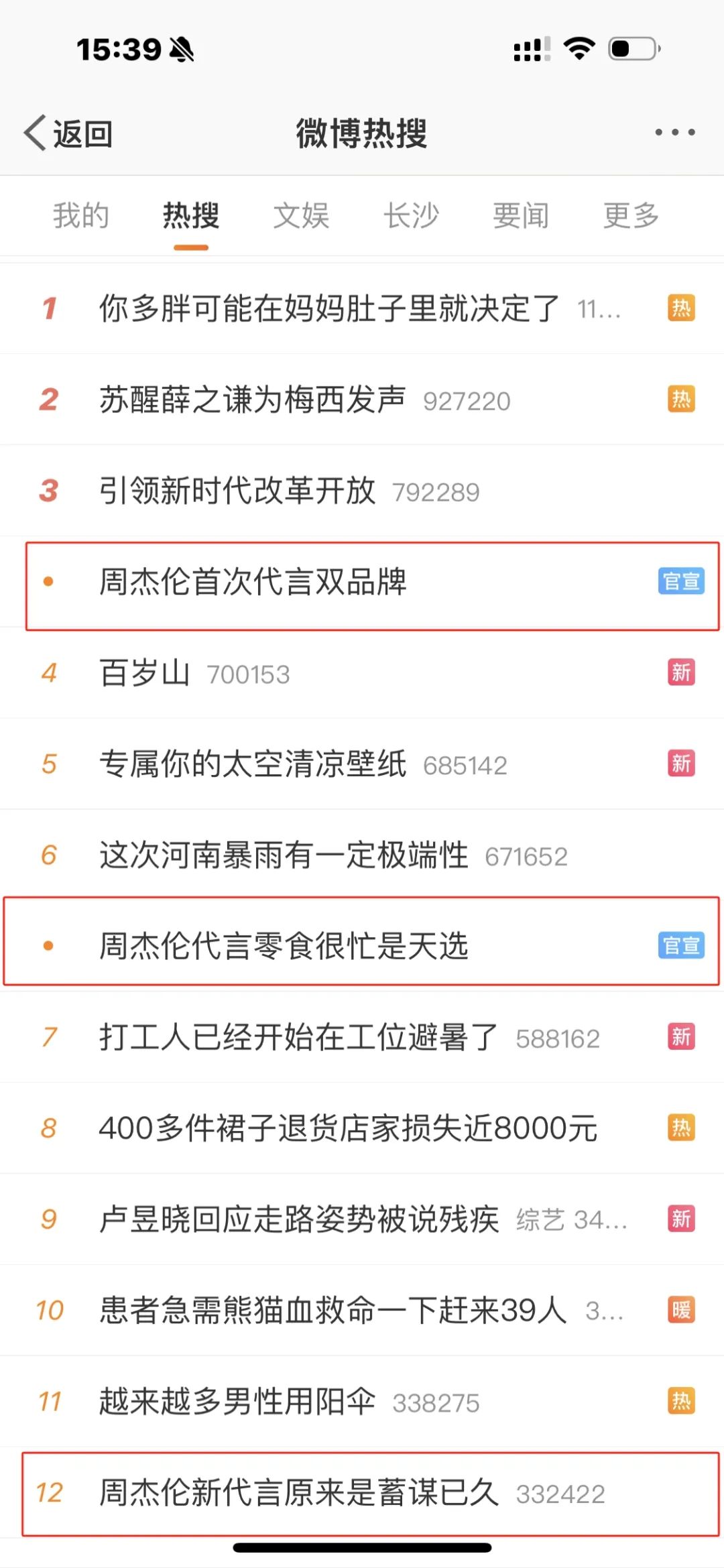Open the three-dot more options menu
This screenshot has height=1568, width=724.
point(675,133)
